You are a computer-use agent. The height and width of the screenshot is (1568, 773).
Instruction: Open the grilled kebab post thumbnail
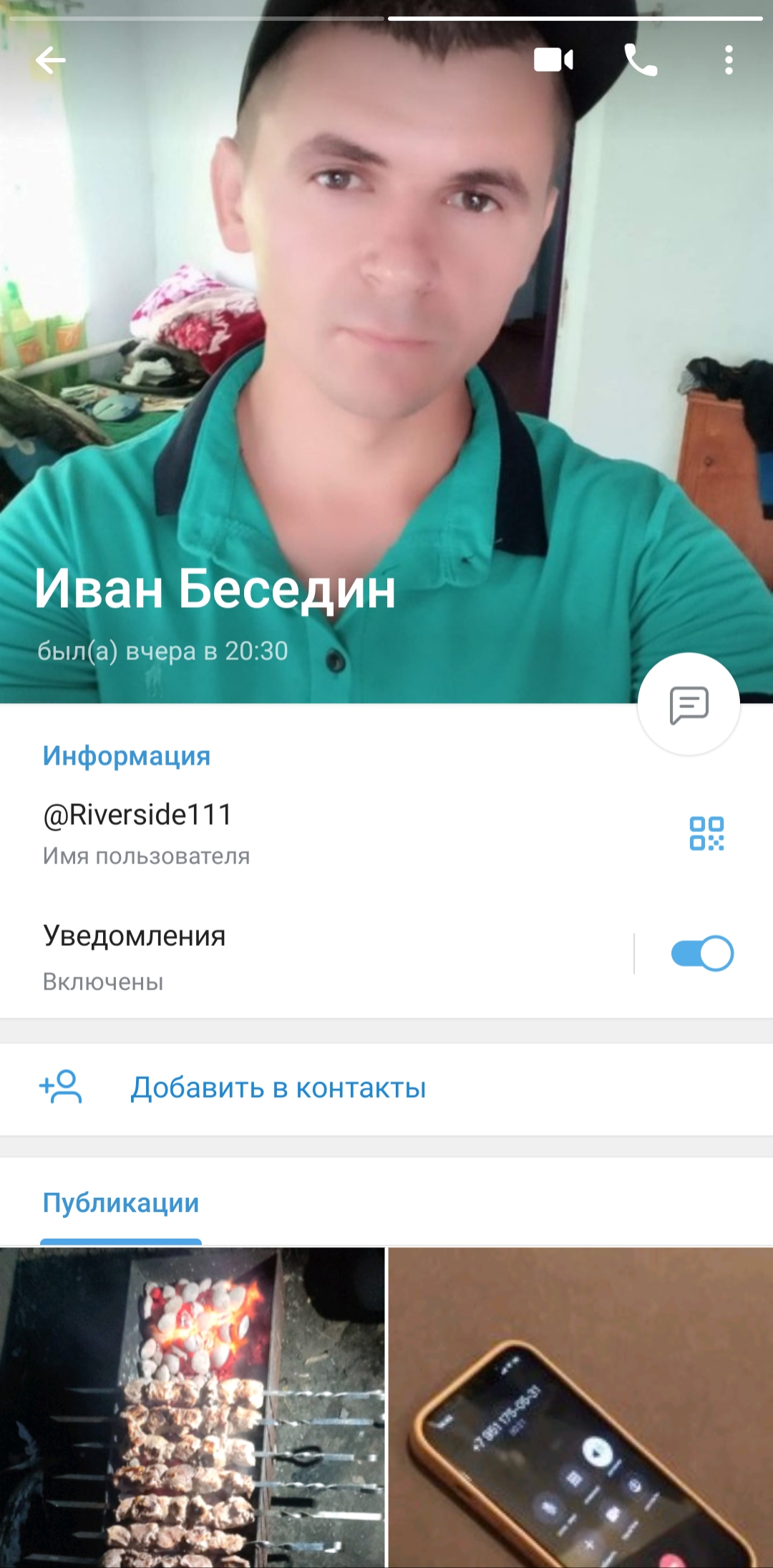[192, 1407]
